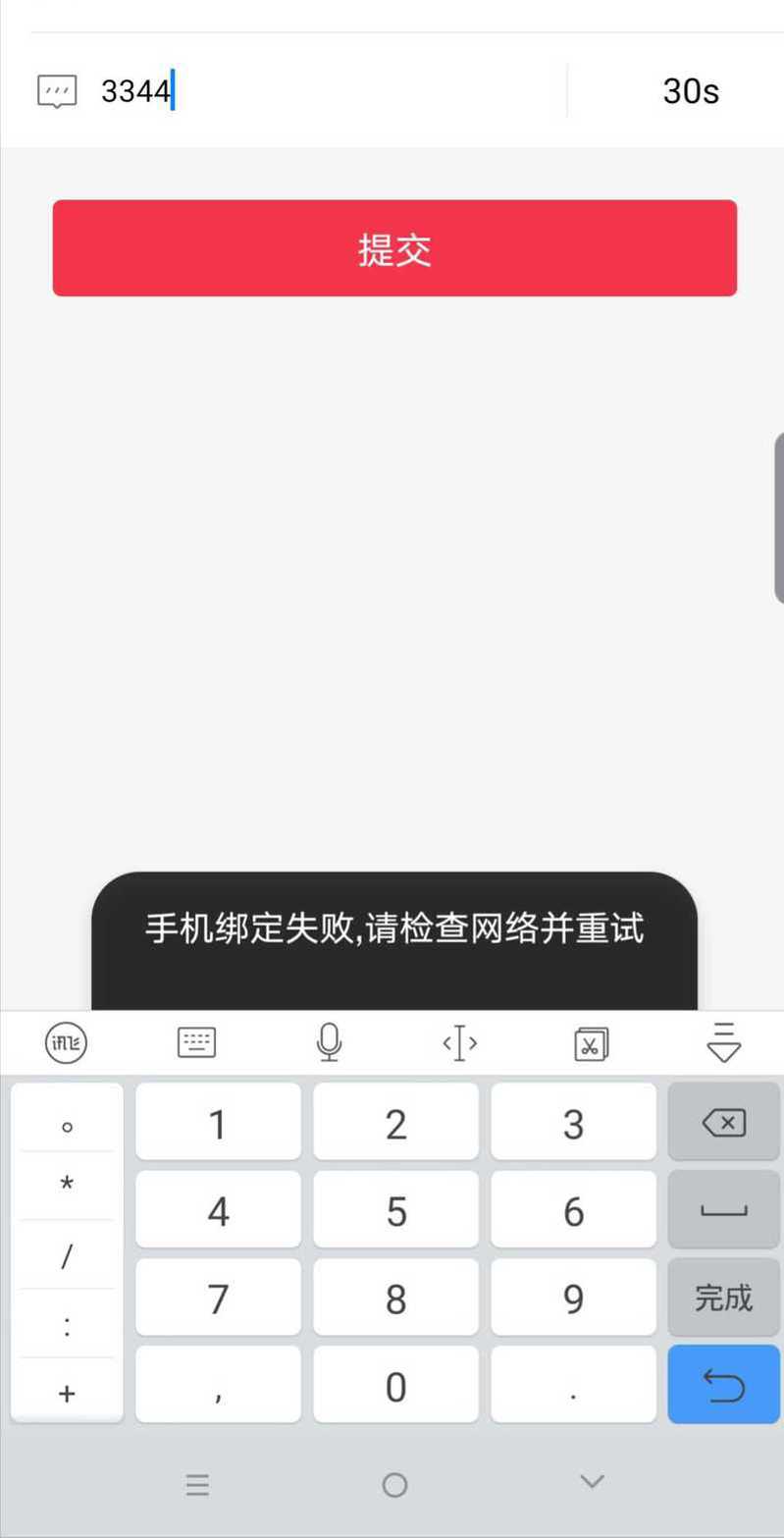Insert a plus symbol from side column
Viewport: 784px width, 1538px height.
click(x=67, y=1392)
